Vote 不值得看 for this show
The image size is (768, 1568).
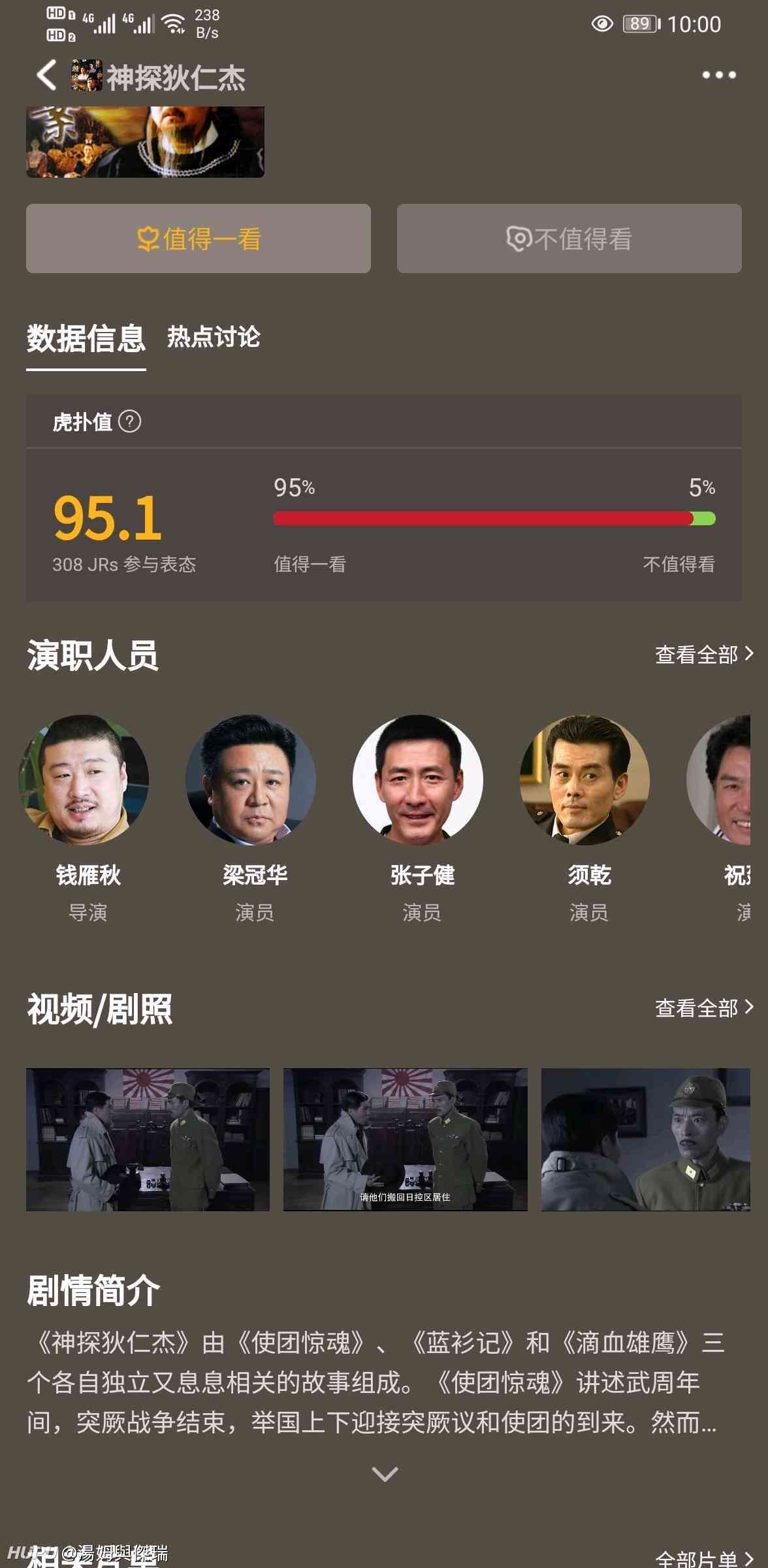tap(569, 238)
